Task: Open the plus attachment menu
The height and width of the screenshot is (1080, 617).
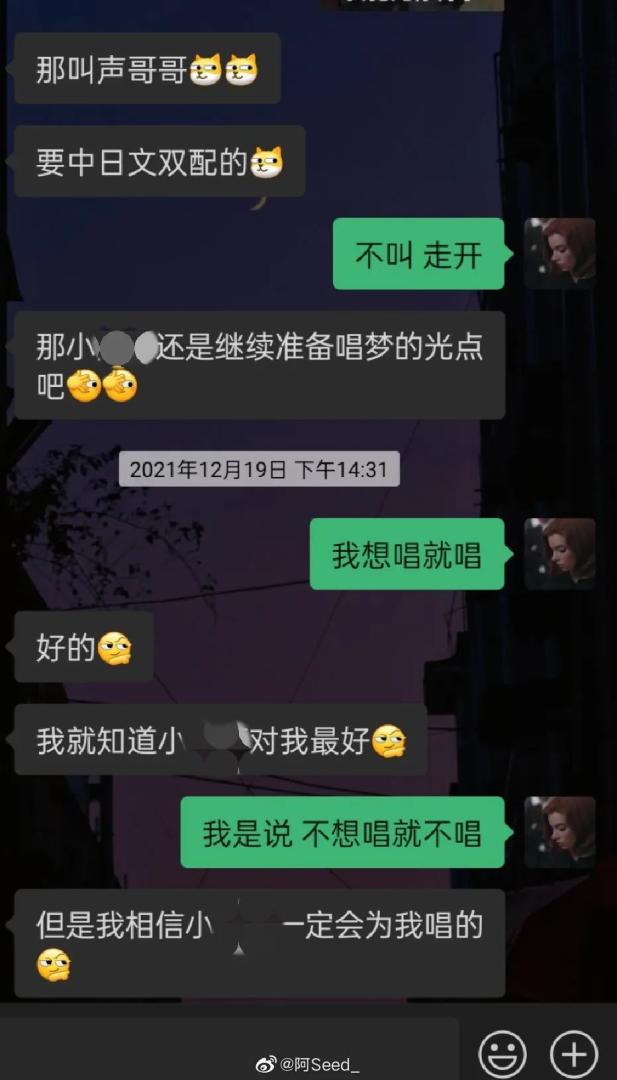Action: point(574,1053)
